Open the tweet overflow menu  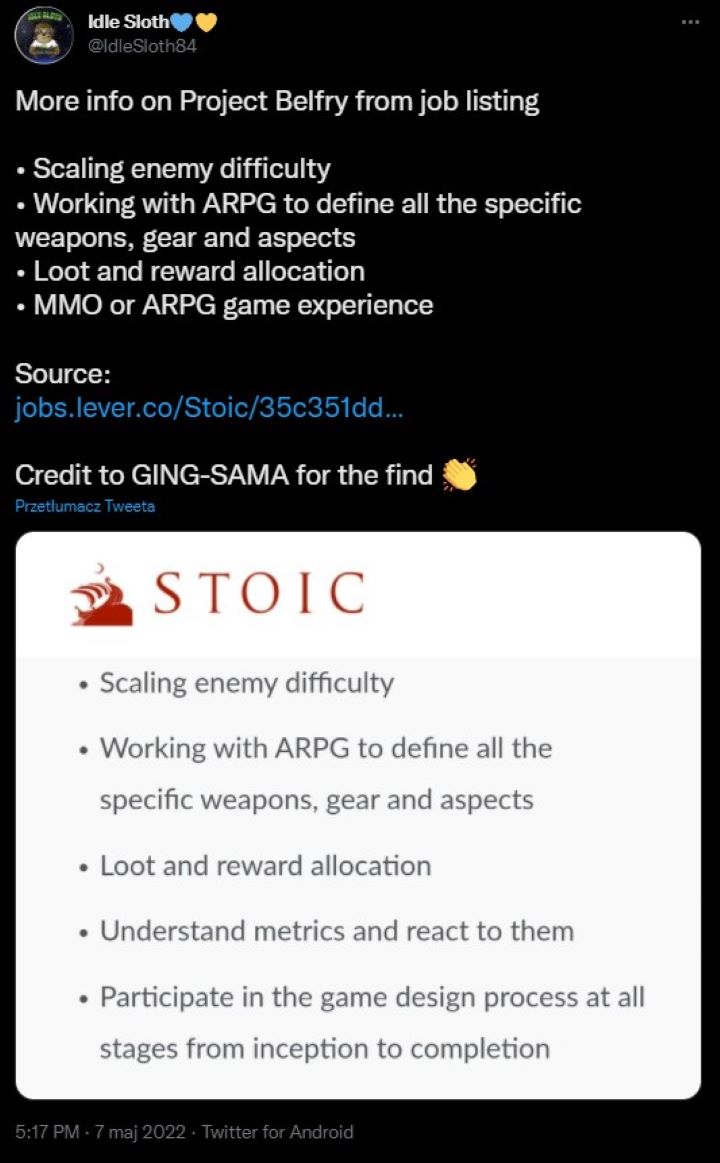click(690, 22)
